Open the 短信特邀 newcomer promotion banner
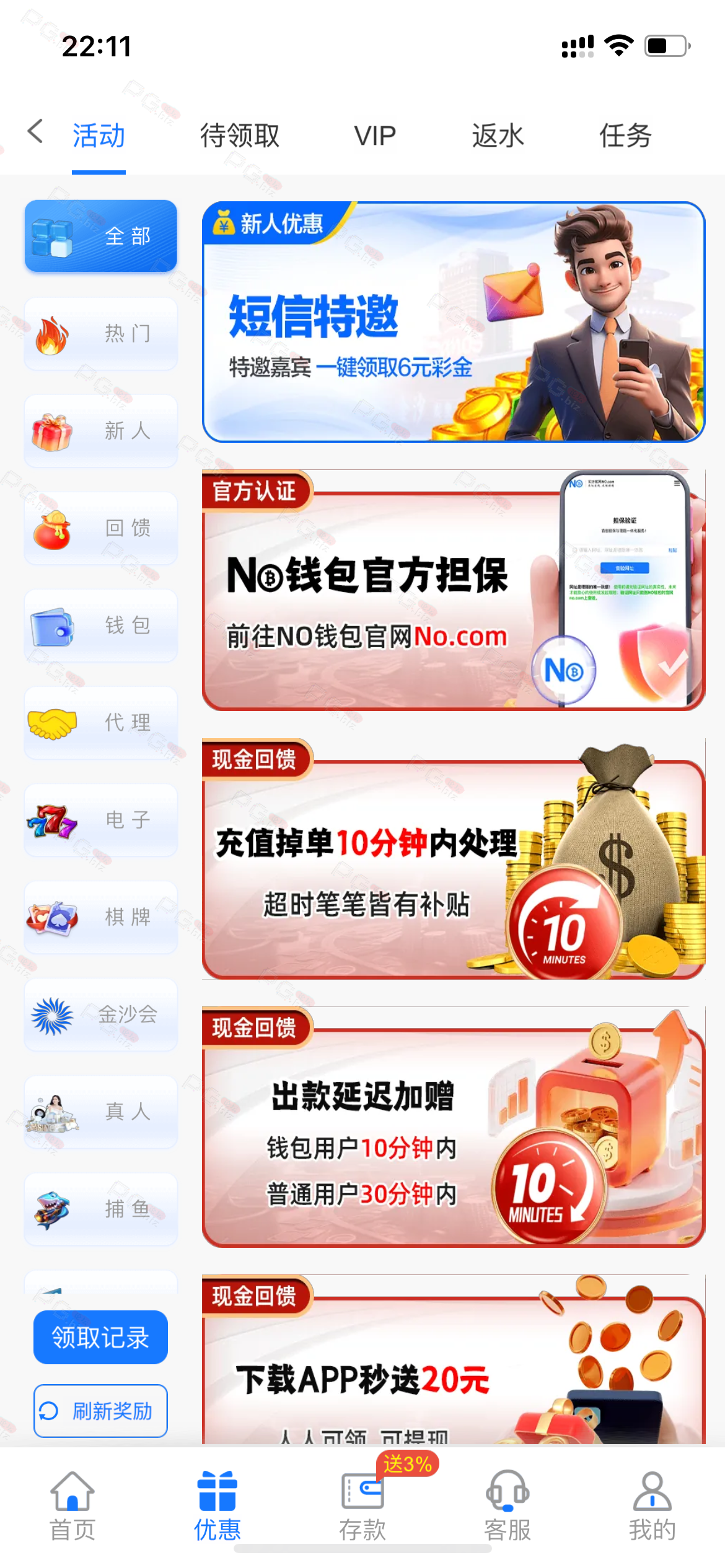 click(x=454, y=322)
